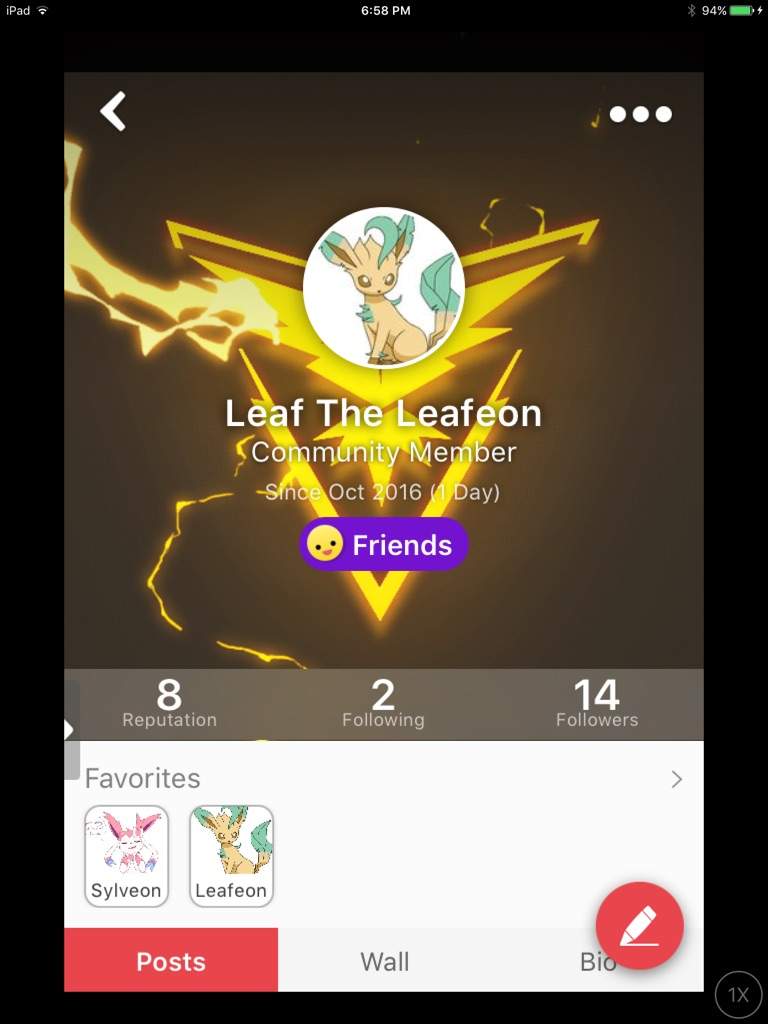
Task: Switch to the Posts tab
Action: pyautogui.click(x=171, y=961)
